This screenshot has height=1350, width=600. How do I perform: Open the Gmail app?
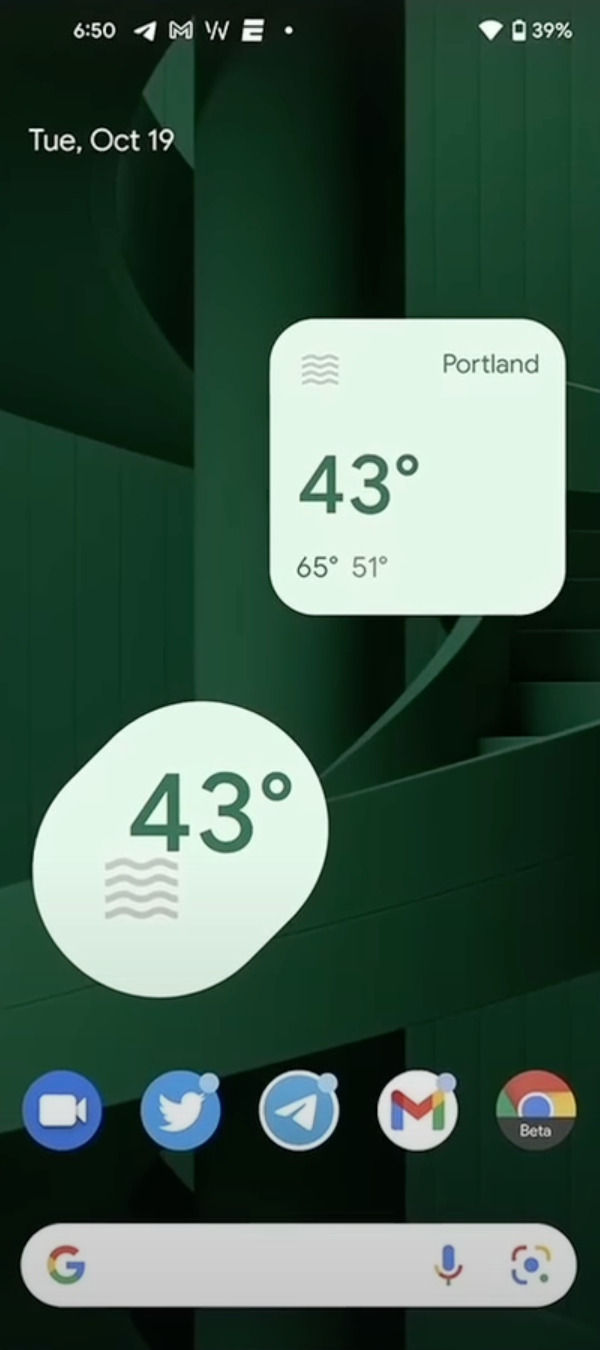tap(417, 1110)
